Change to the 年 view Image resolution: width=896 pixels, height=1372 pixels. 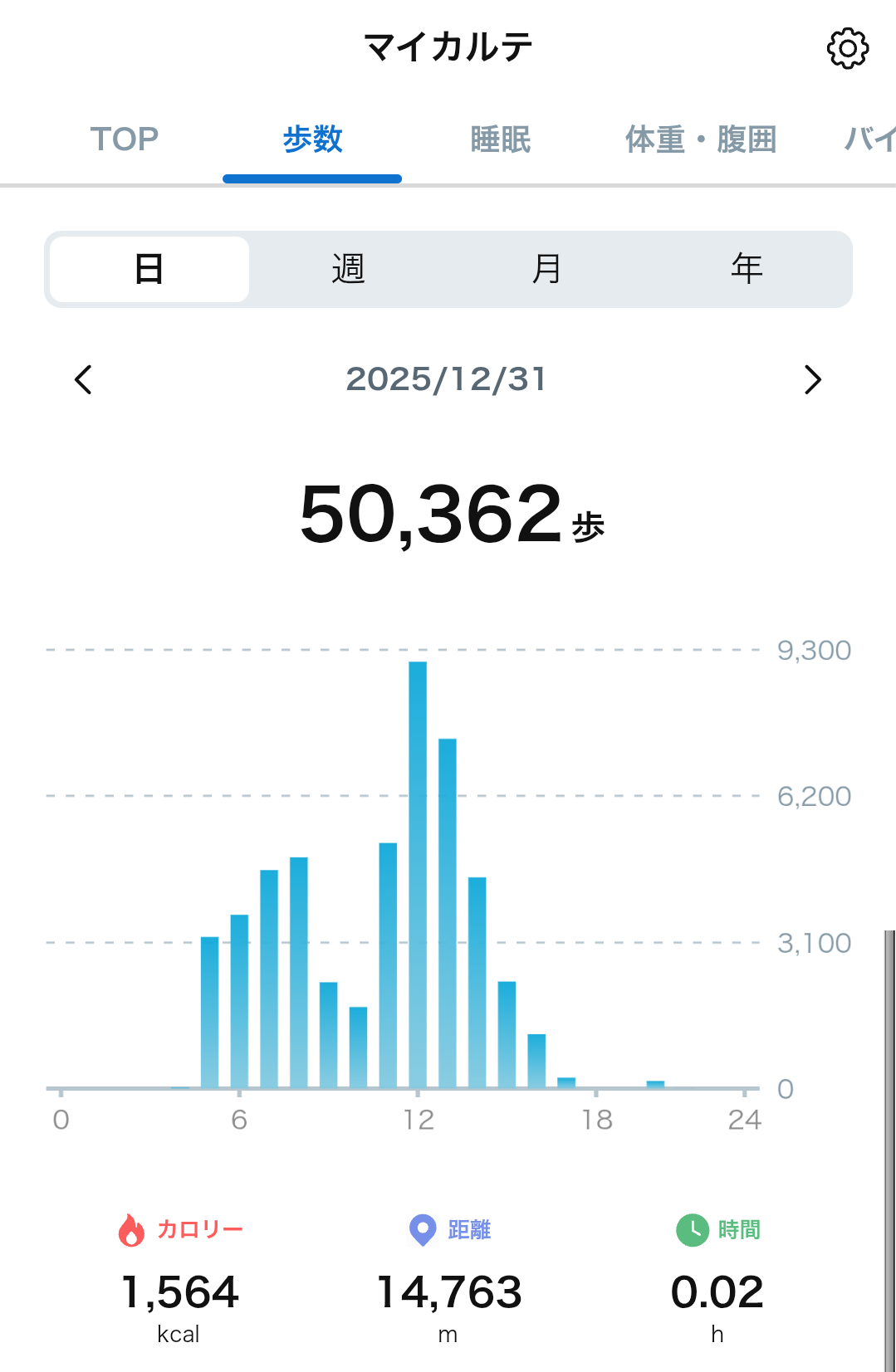[x=747, y=270]
